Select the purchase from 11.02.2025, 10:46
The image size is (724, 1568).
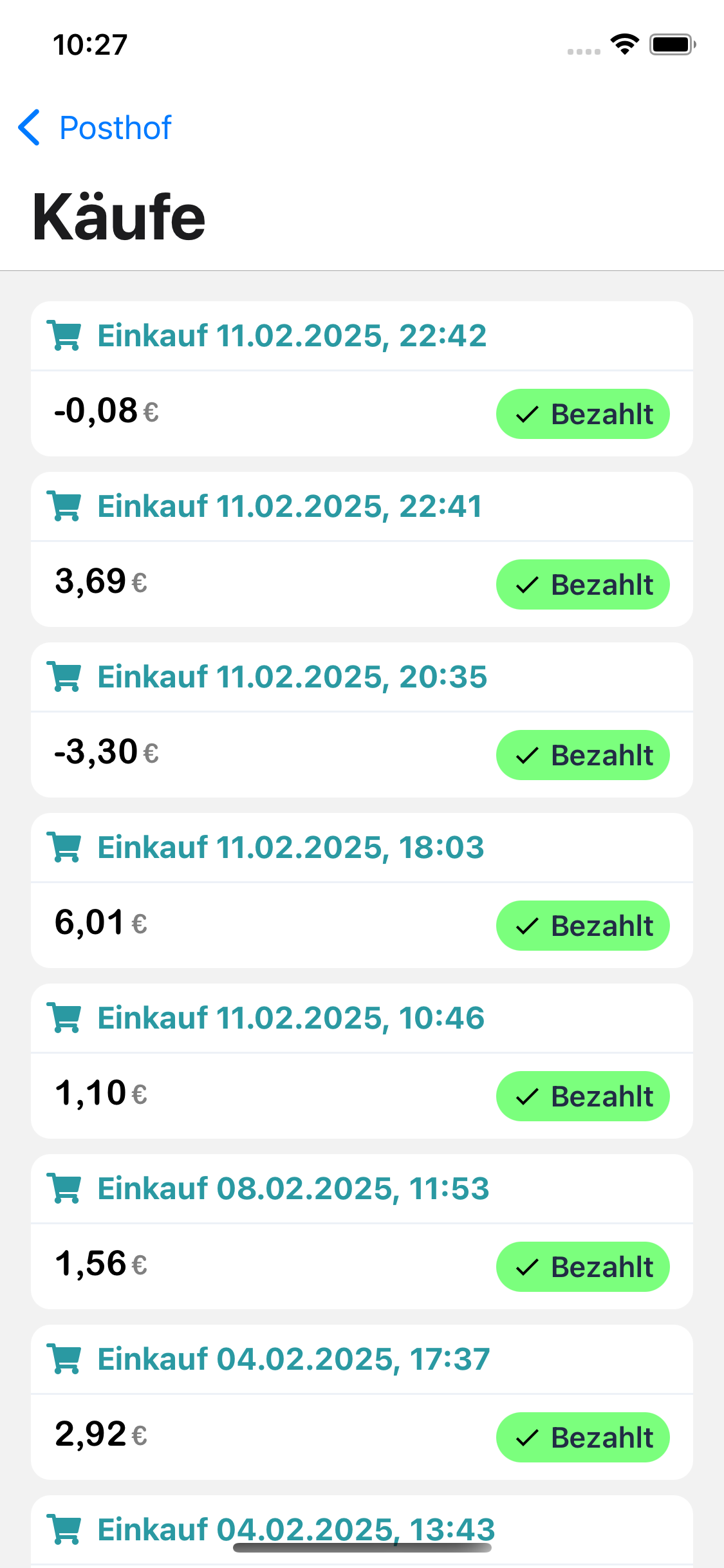click(362, 1061)
